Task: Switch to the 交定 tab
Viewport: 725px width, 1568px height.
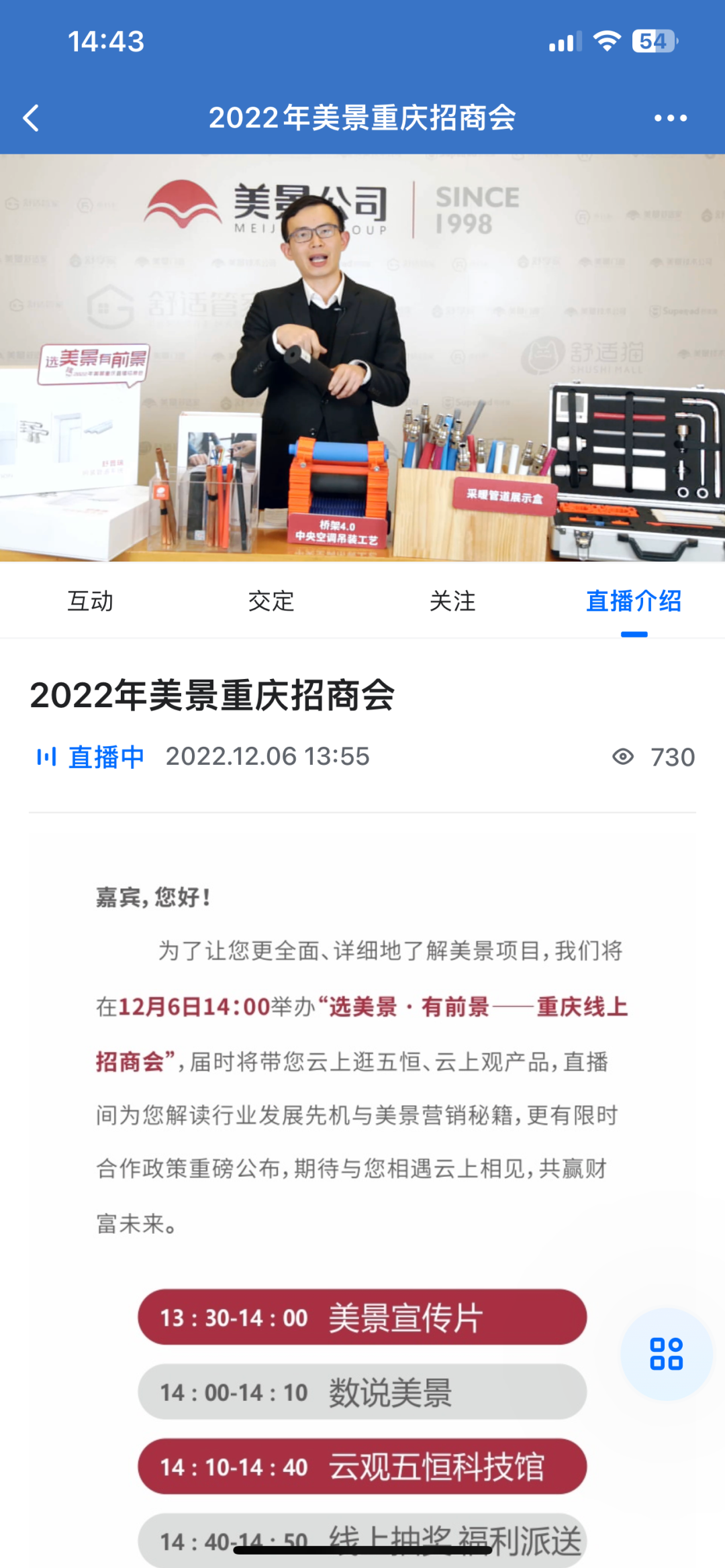Action: [x=271, y=601]
